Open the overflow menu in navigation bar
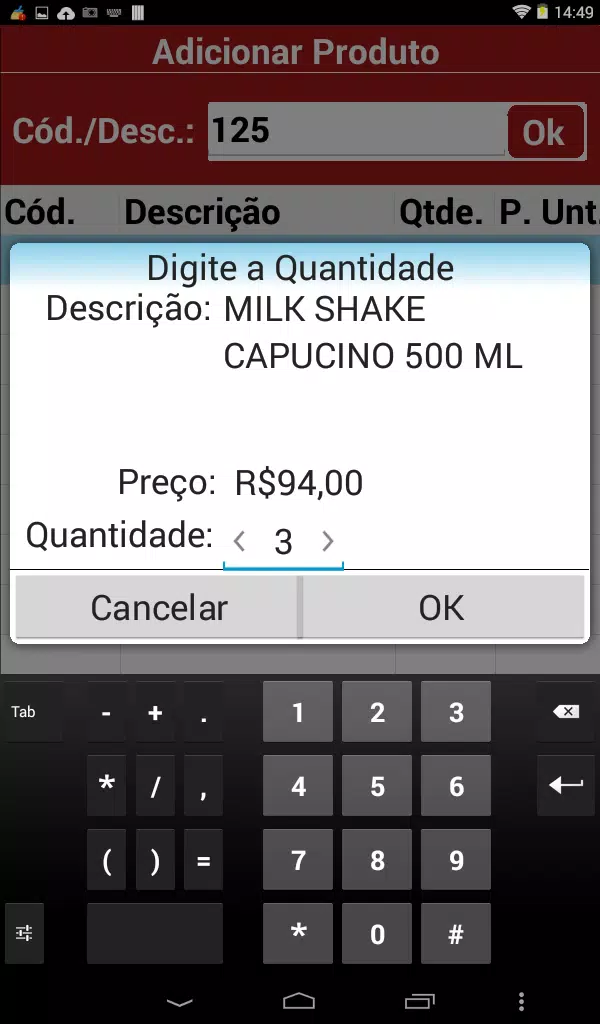Image resolution: width=600 pixels, height=1024 pixels. click(520, 1000)
